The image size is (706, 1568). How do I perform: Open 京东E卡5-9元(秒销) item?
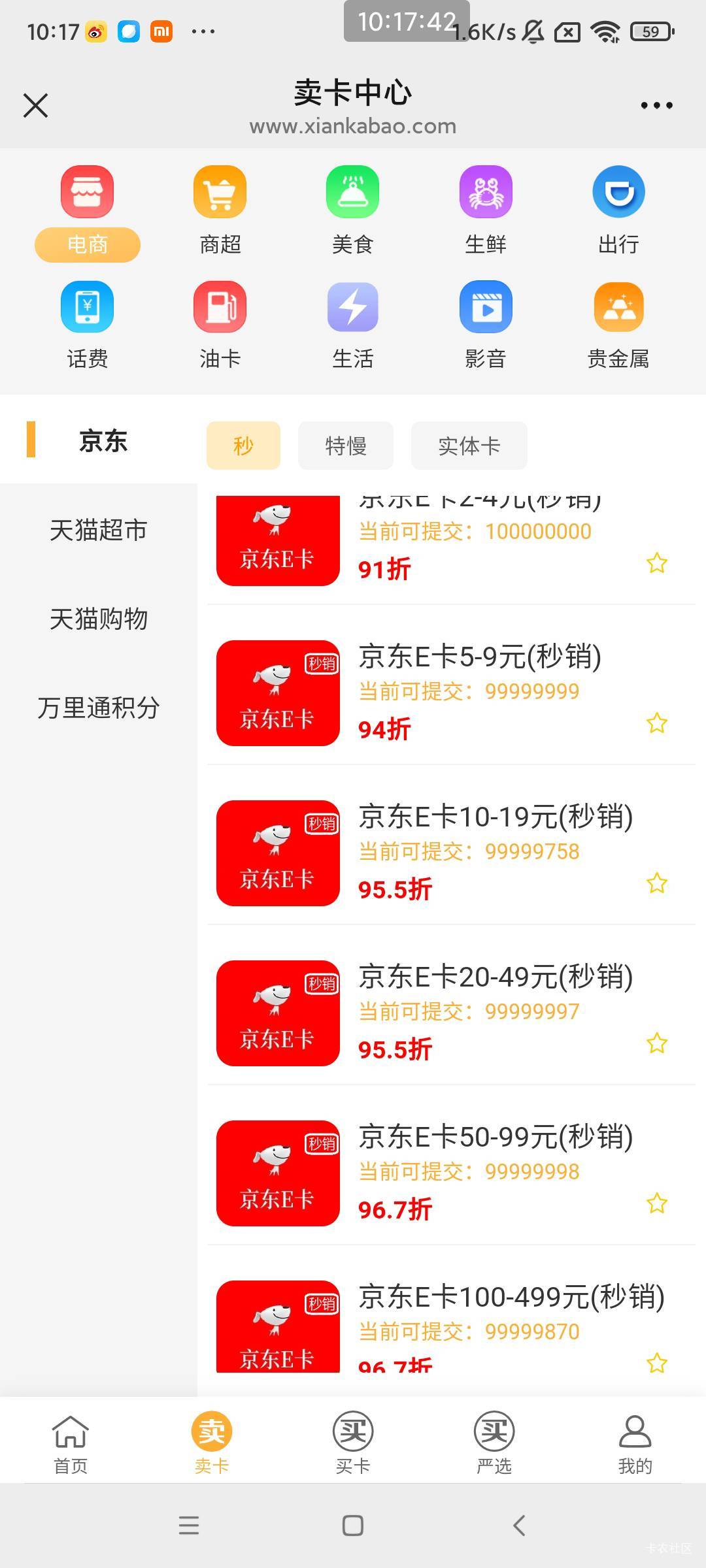point(451,693)
